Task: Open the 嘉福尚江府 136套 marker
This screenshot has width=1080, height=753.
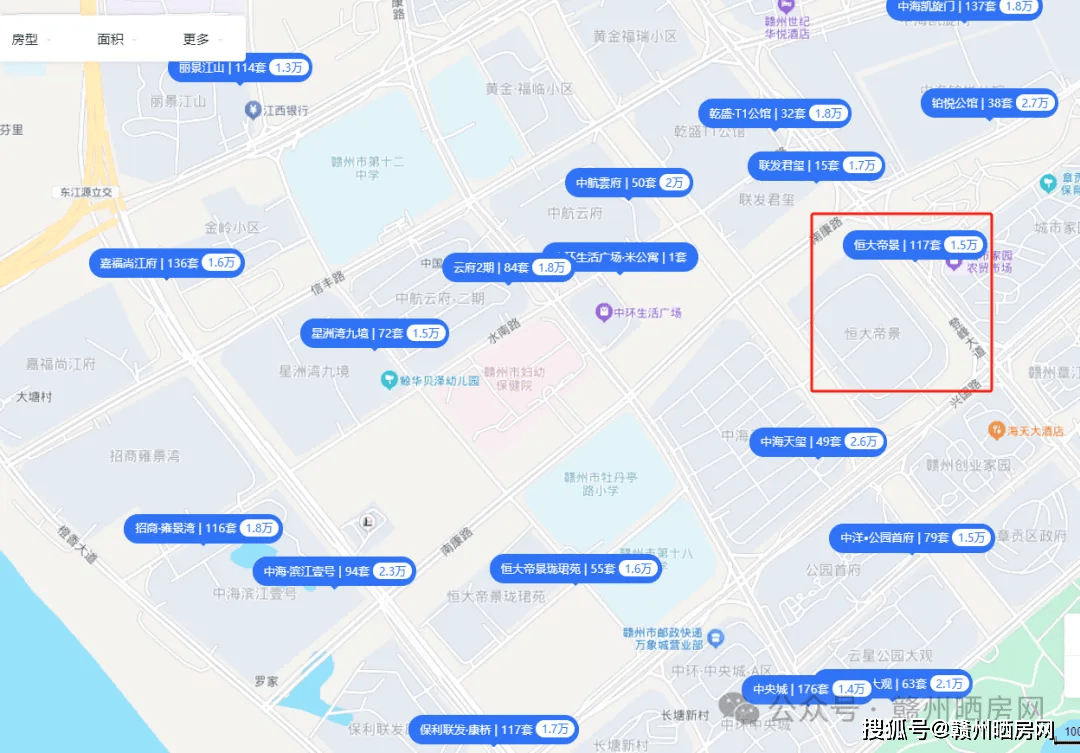Action: [166, 264]
